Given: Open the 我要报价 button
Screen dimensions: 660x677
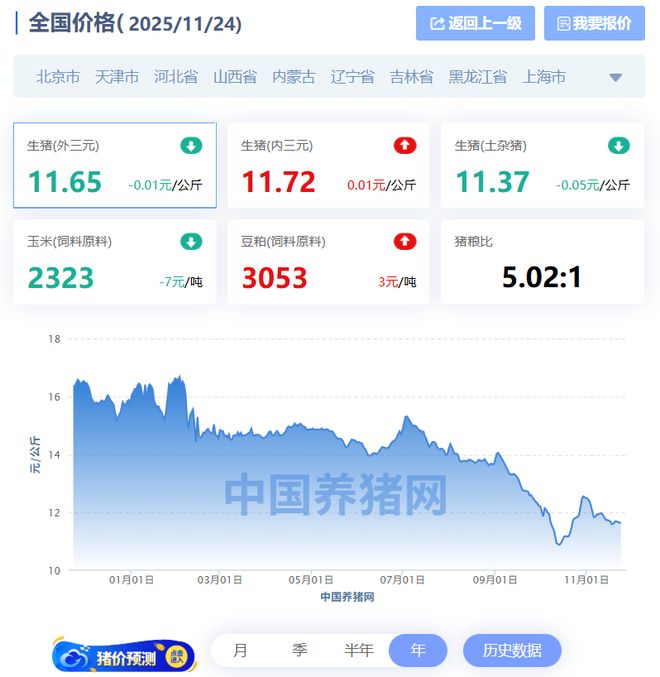Looking at the screenshot, I should 594,23.
